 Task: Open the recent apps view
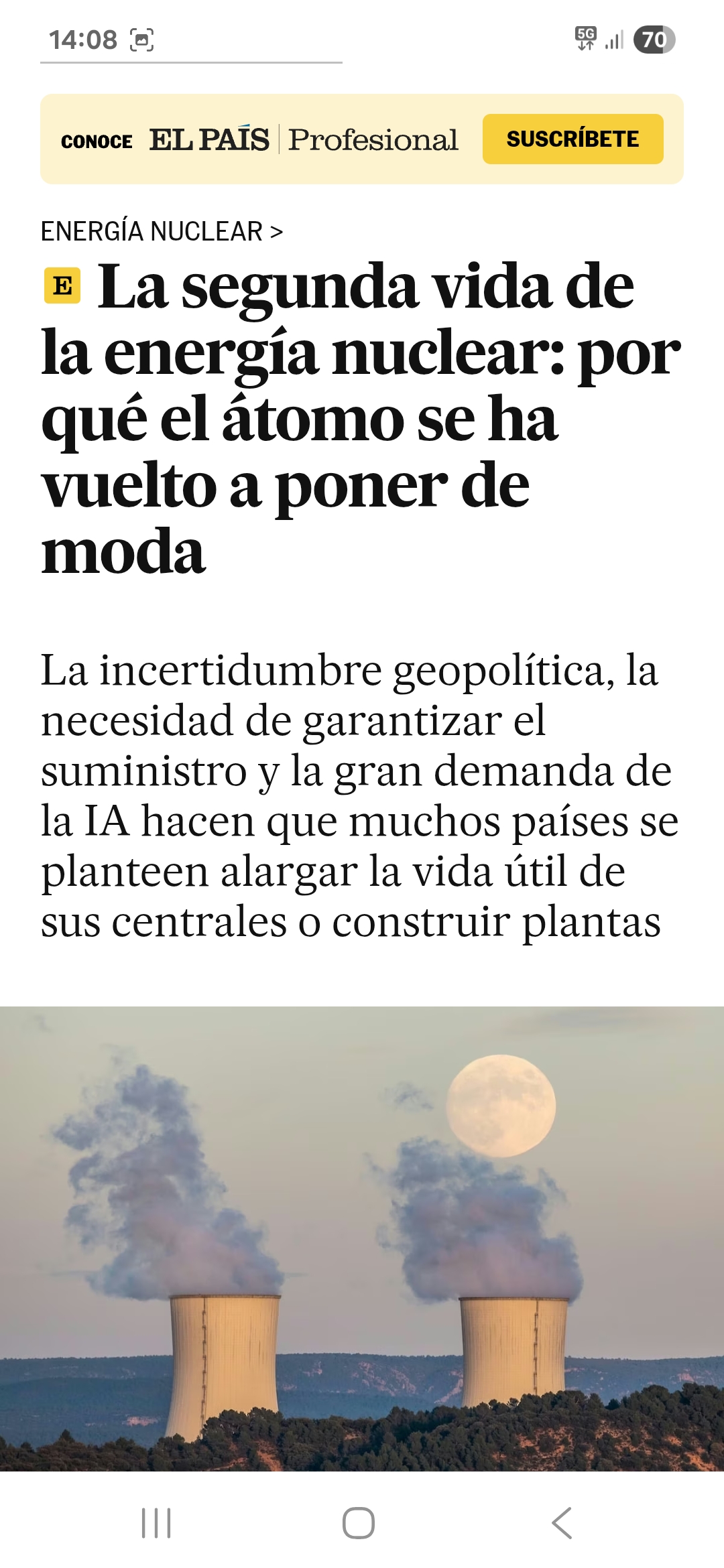(x=156, y=1523)
